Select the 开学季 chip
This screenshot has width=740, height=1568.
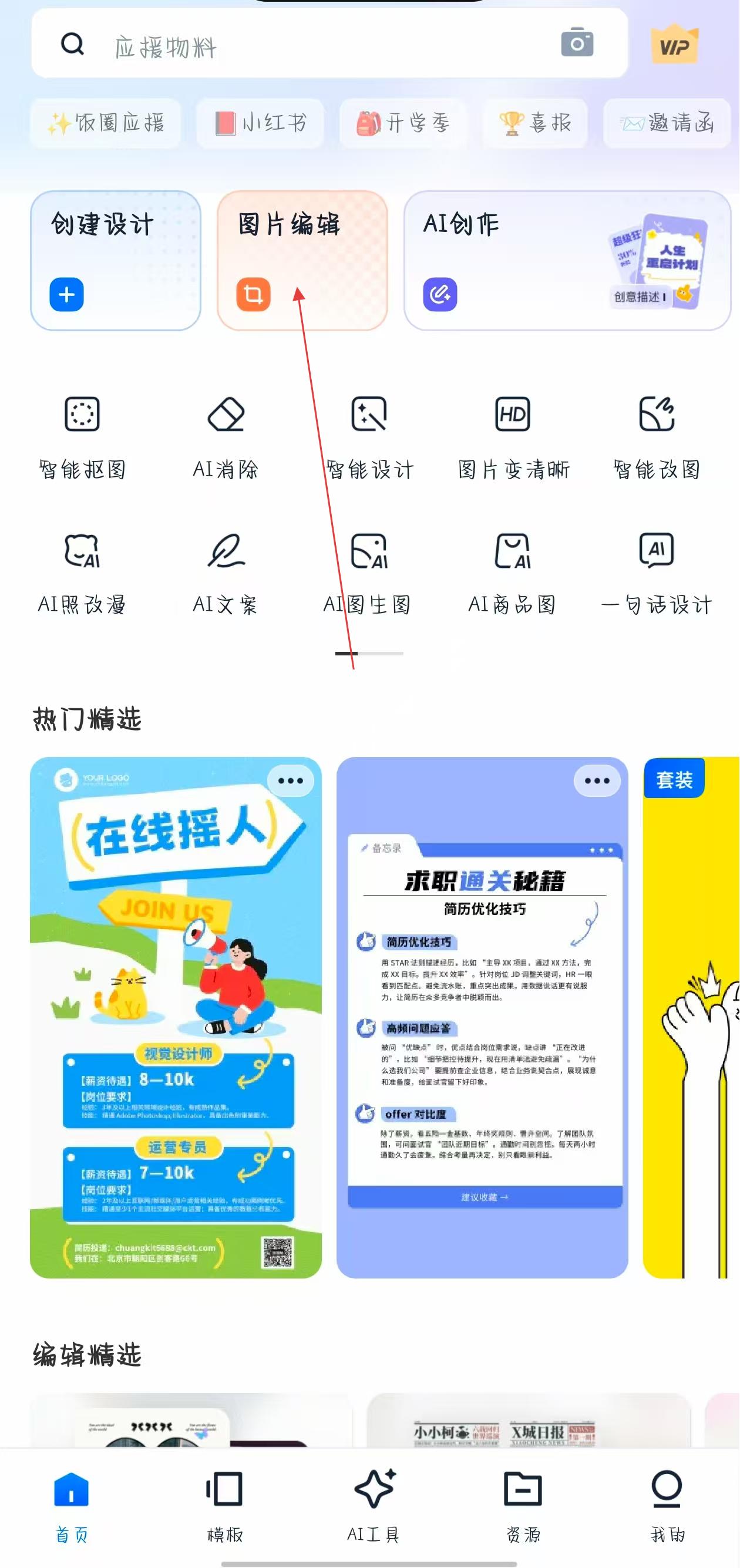(x=403, y=123)
